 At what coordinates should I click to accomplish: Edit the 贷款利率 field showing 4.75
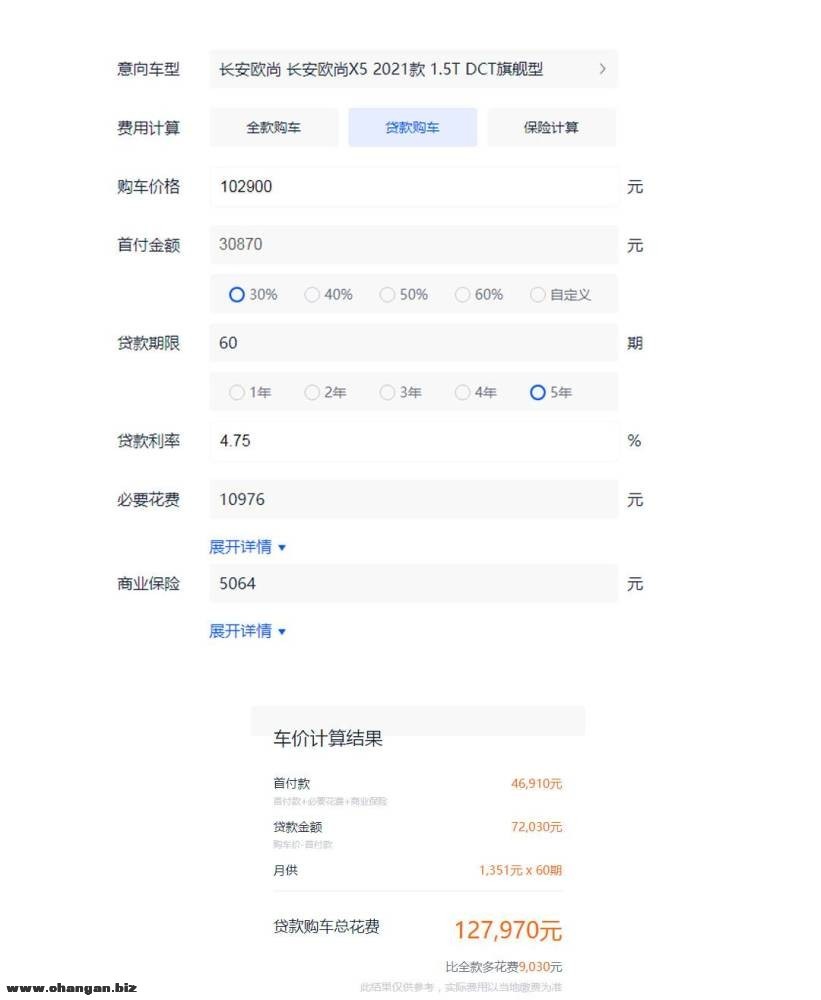pos(413,441)
